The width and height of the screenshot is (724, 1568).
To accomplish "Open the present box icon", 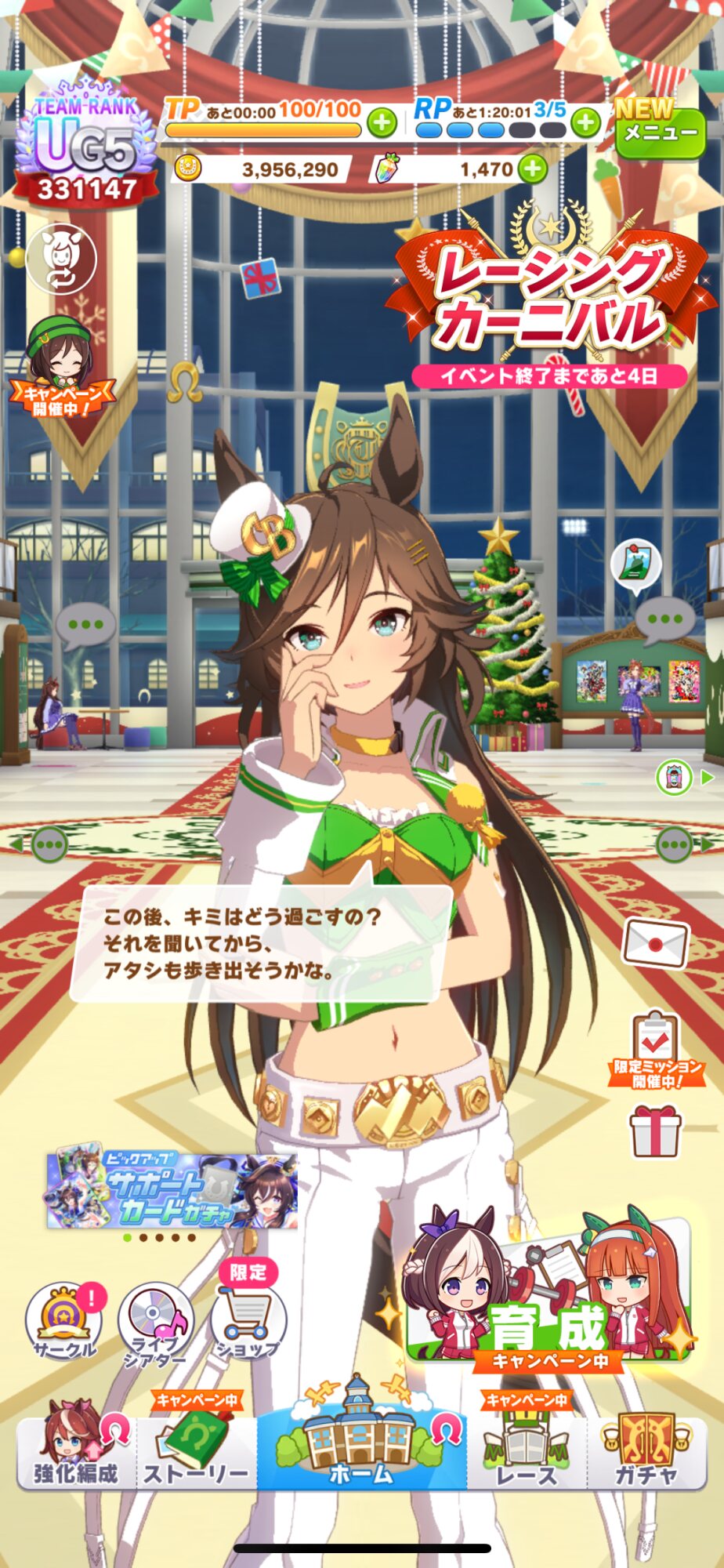I will pos(655,1131).
